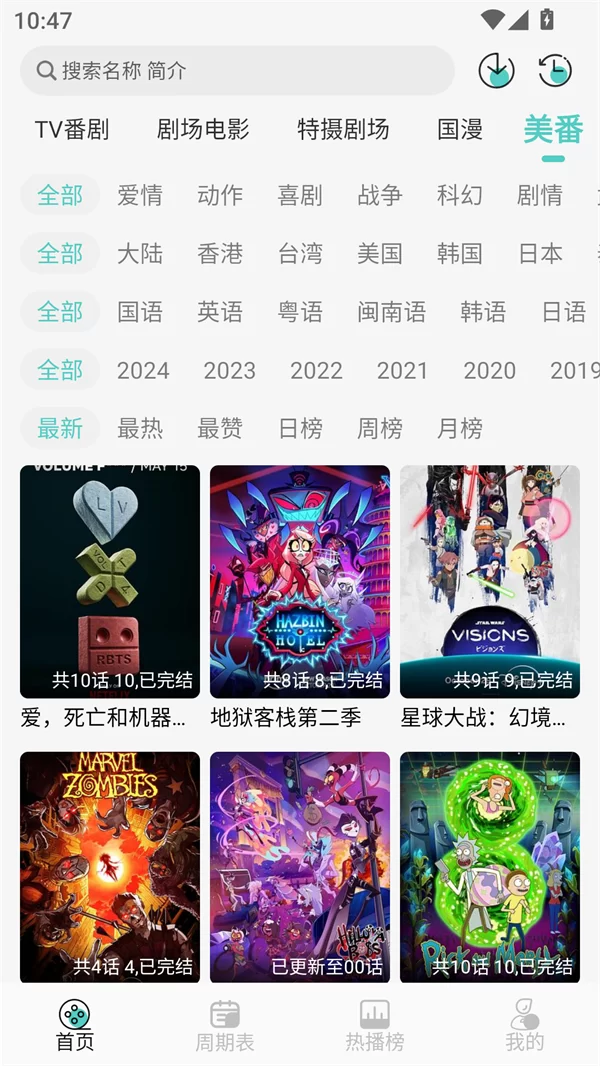The image size is (600, 1066).
Task: Tap the search box for titles
Action: (237, 71)
